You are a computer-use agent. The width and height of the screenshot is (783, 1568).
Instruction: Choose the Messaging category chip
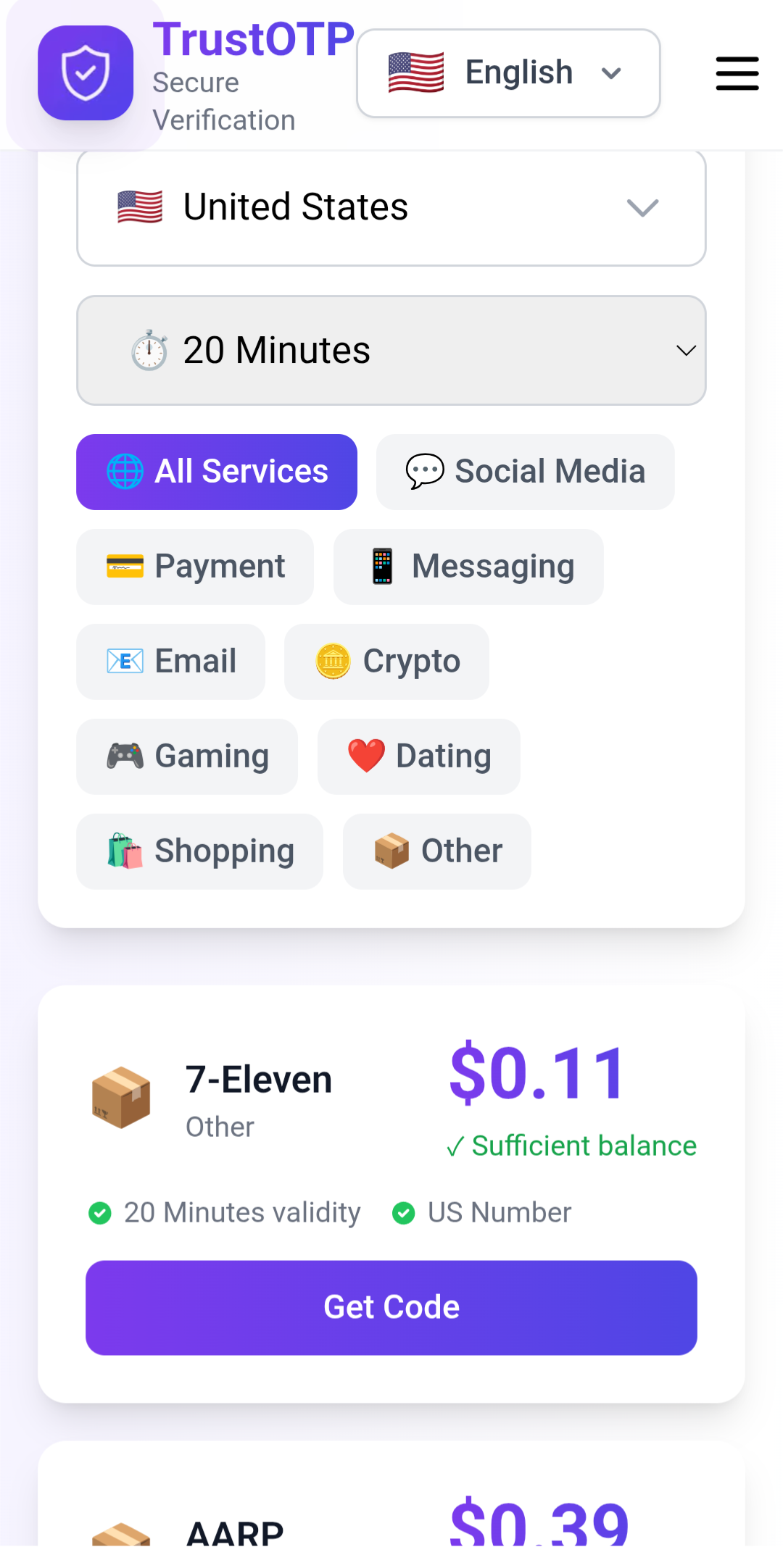coord(468,567)
